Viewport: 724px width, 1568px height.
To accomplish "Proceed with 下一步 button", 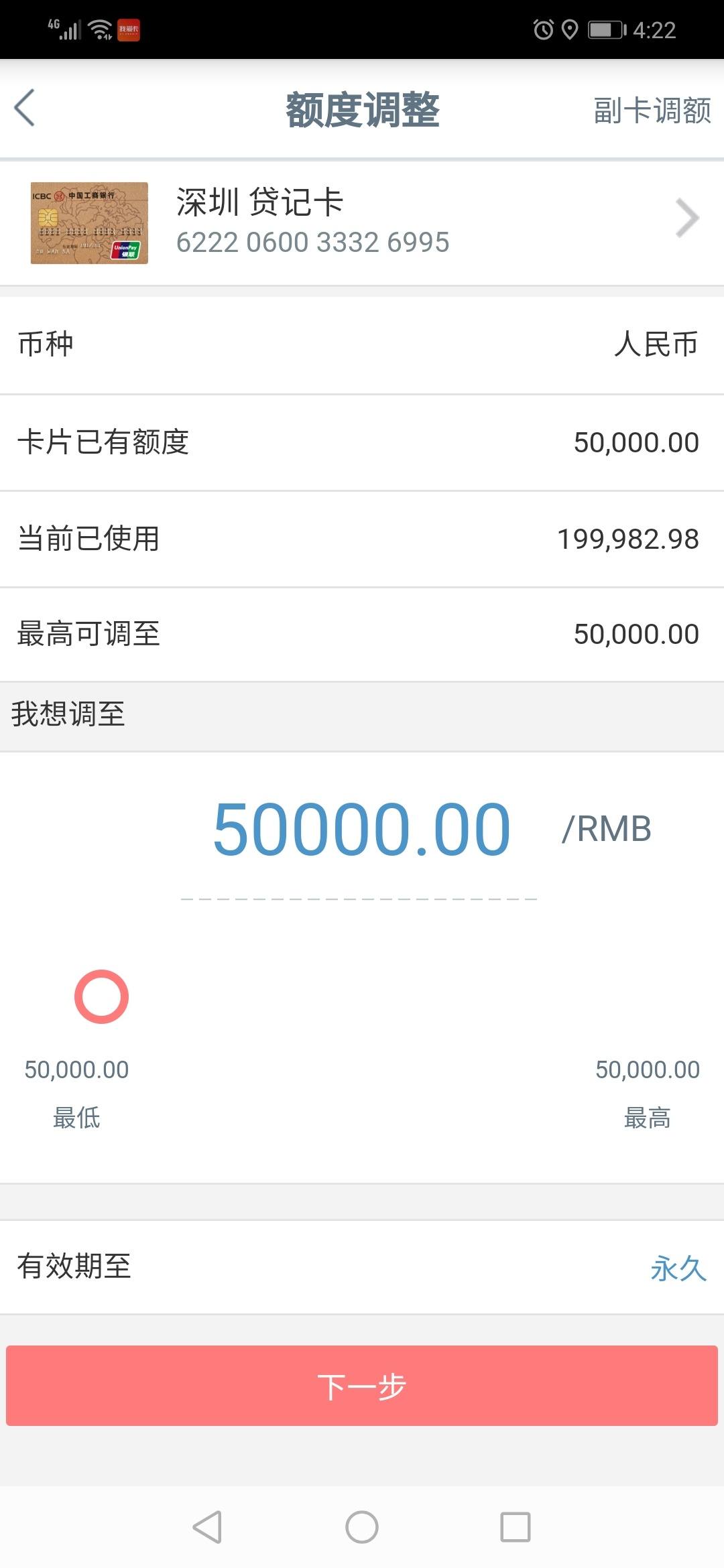I will coord(362,1386).
